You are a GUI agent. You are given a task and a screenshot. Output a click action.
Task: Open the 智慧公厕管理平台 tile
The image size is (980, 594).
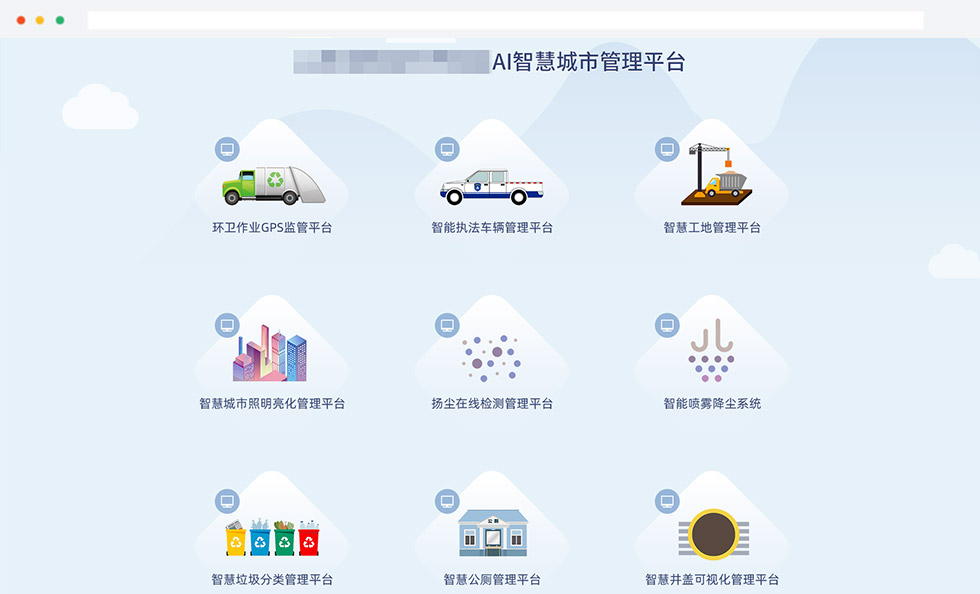click(491, 536)
